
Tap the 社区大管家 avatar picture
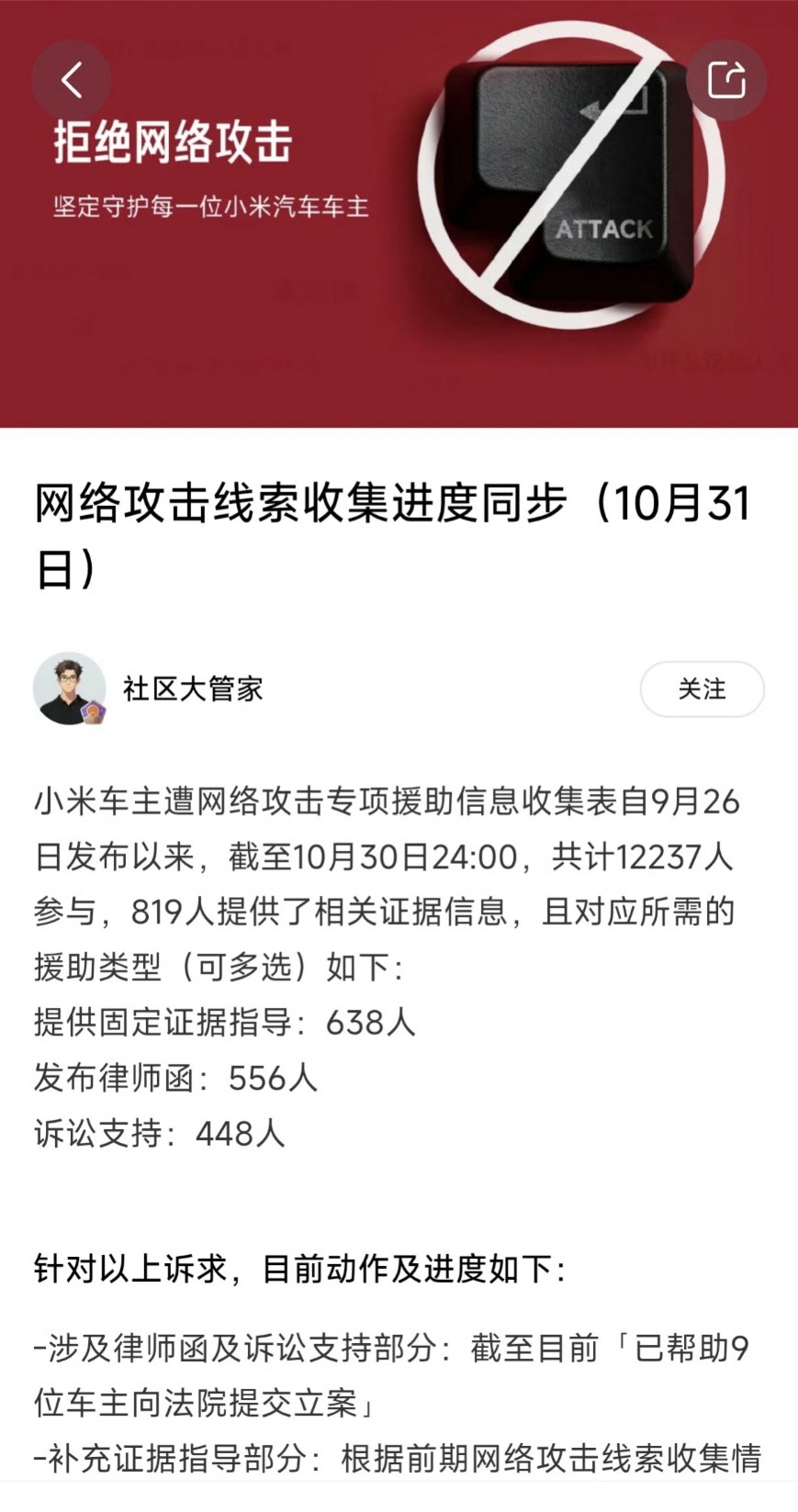(70, 689)
